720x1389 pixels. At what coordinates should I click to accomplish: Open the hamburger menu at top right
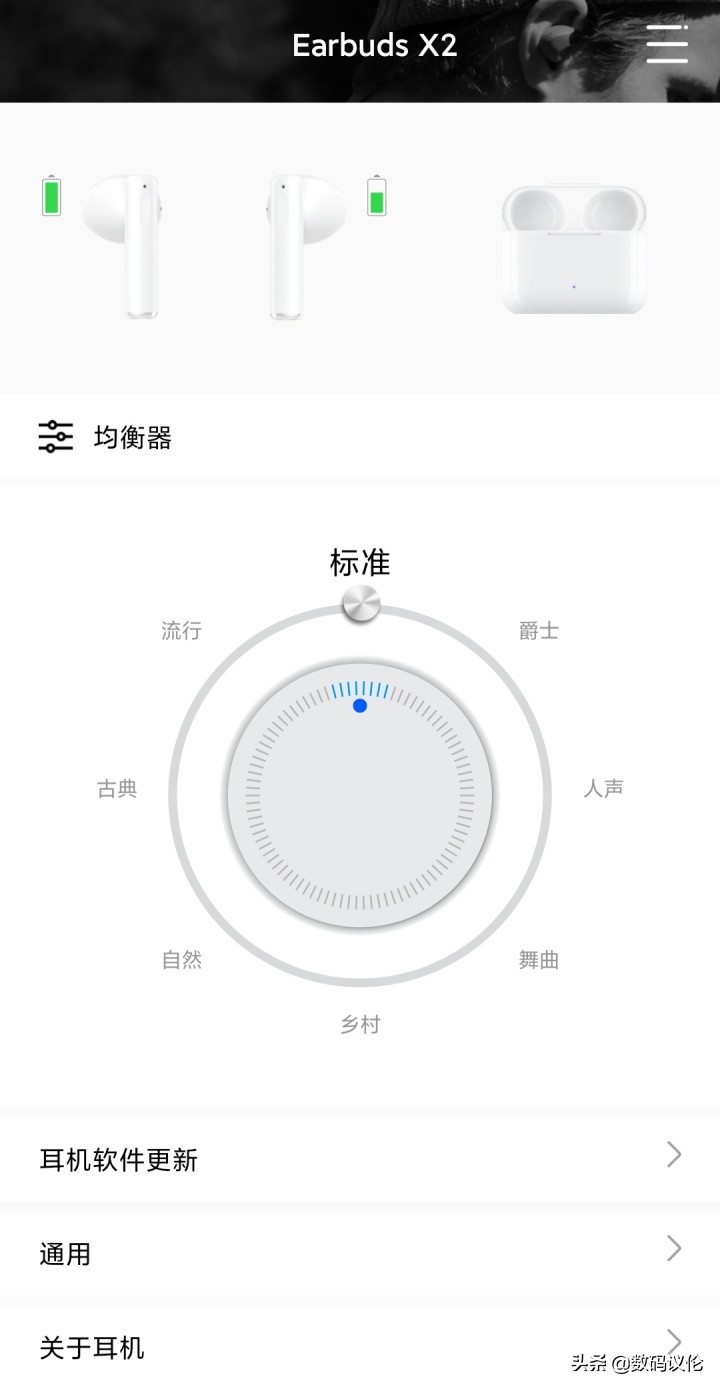666,46
